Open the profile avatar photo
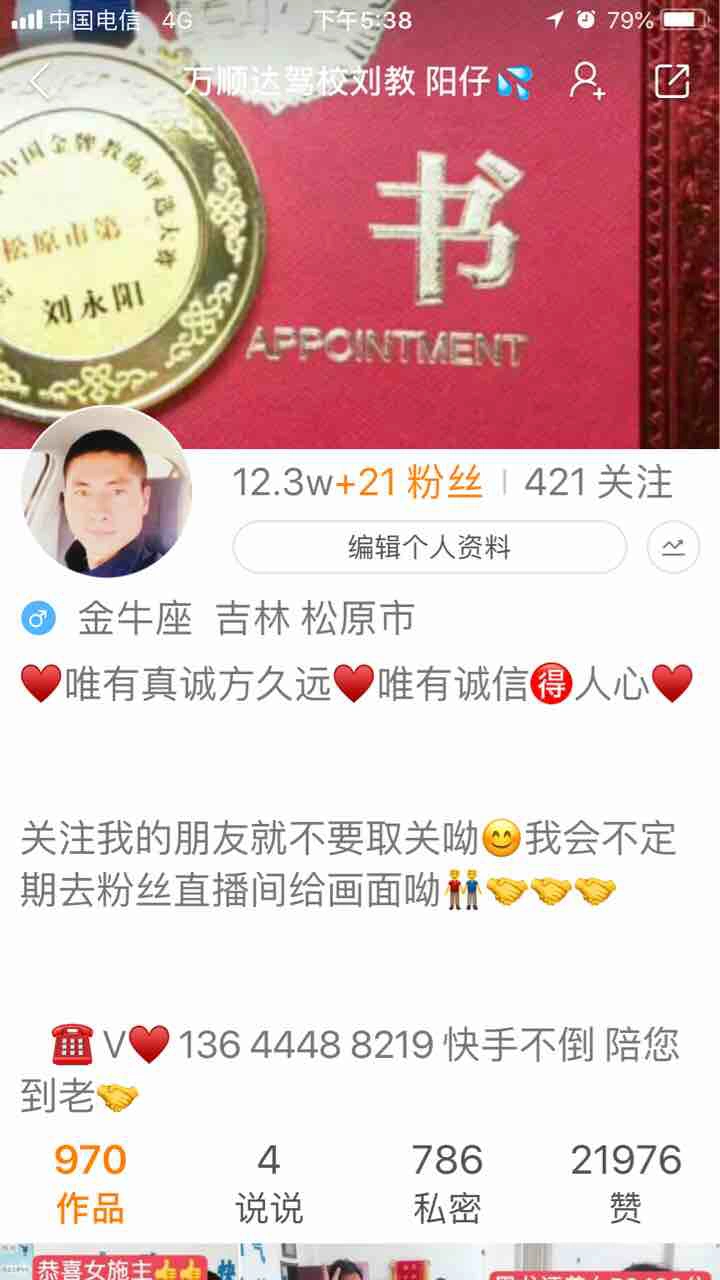 pyautogui.click(x=107, y=494)
